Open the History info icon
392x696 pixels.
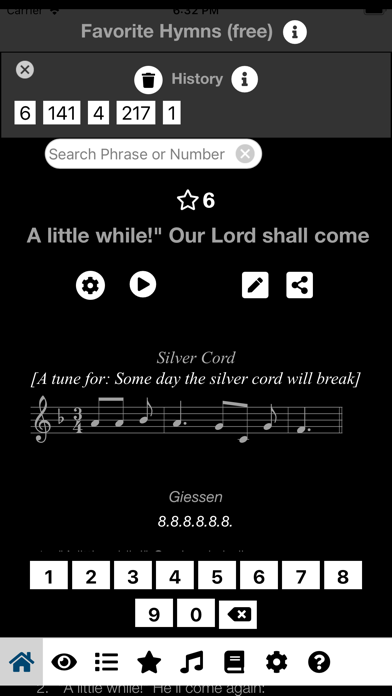click(244, 79)
